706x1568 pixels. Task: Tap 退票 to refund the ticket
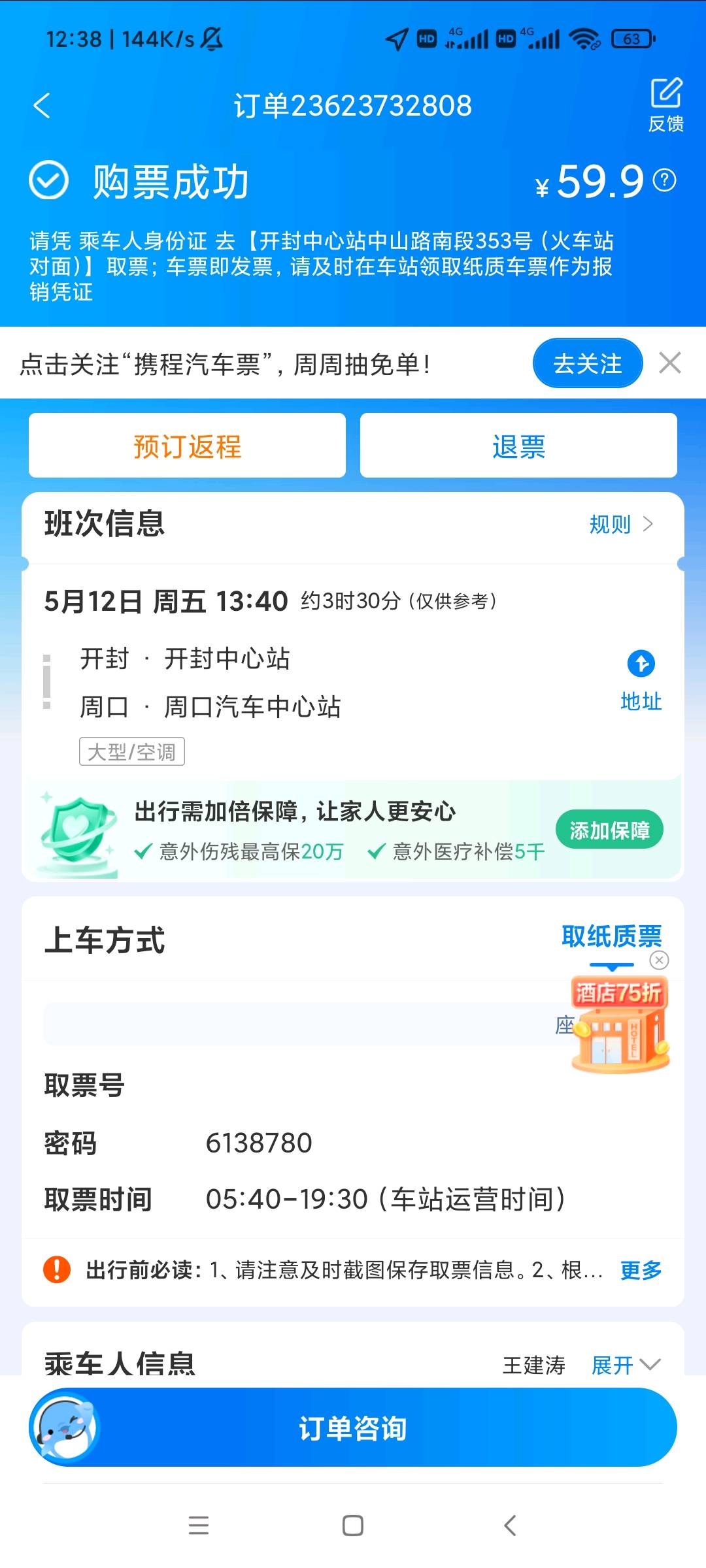[x=518, y=446]
